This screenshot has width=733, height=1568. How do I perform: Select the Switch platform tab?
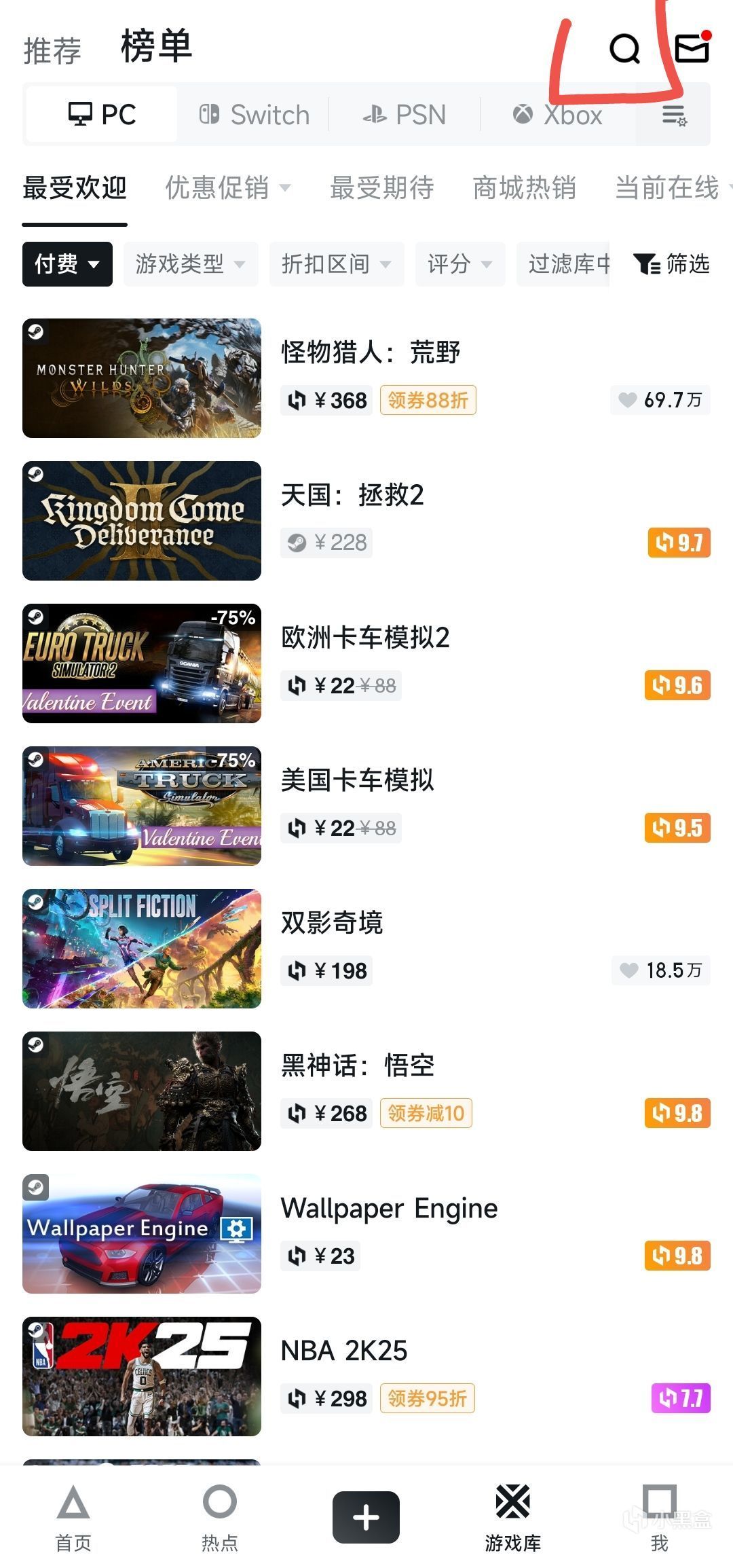pyautogui.click(x=255, y=115)
